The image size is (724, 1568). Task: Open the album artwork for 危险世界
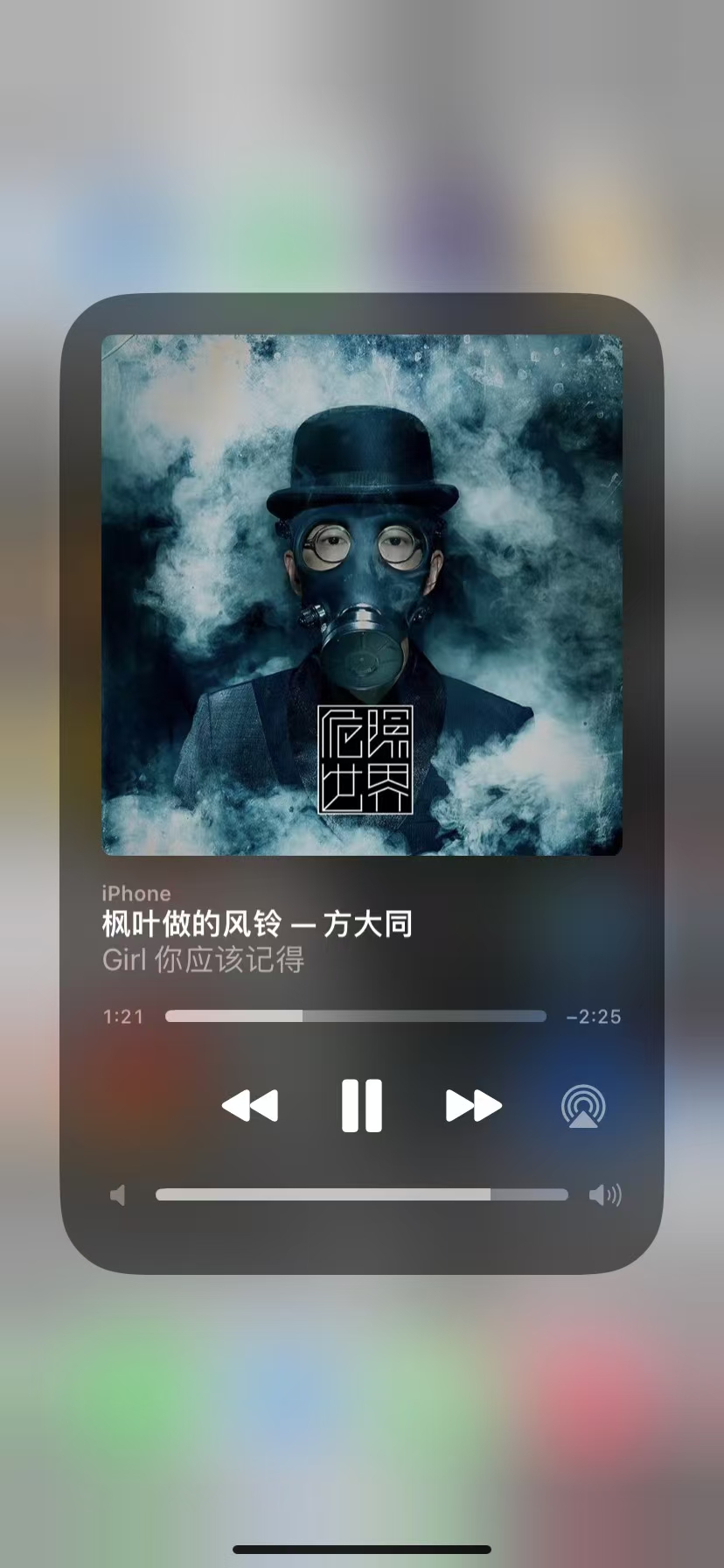point(362,595)
